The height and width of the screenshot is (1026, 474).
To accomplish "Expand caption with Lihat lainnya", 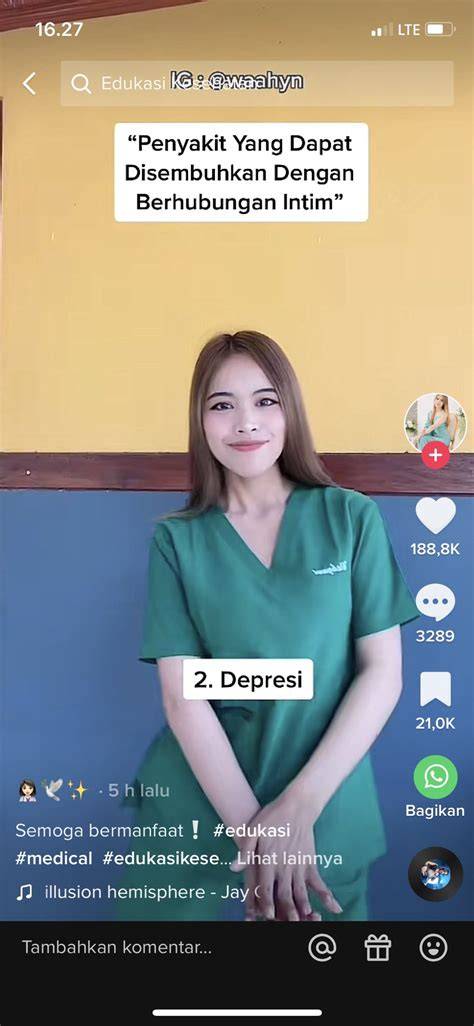I will [x=289, y=858].
